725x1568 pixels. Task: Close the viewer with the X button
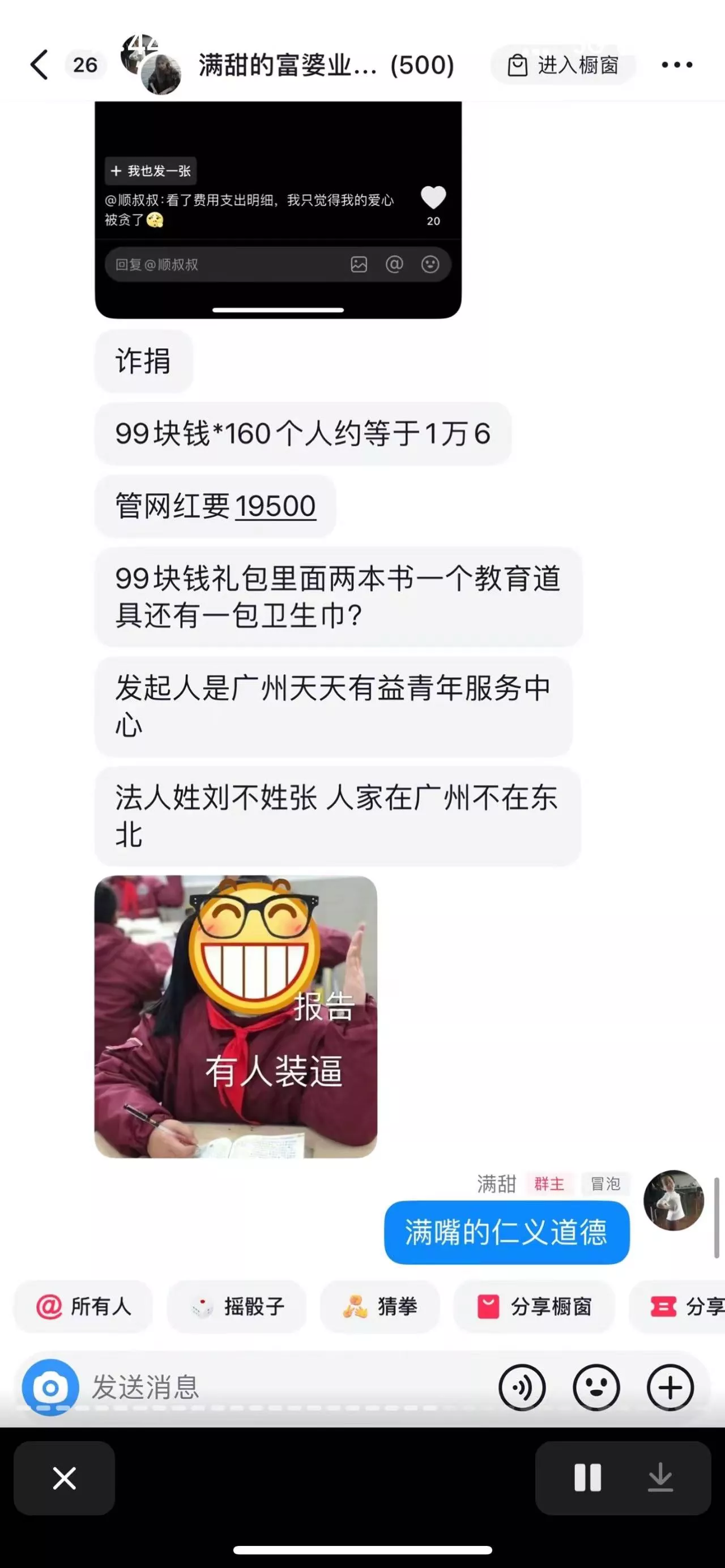pyautogui.click(x=65, y=1477)
